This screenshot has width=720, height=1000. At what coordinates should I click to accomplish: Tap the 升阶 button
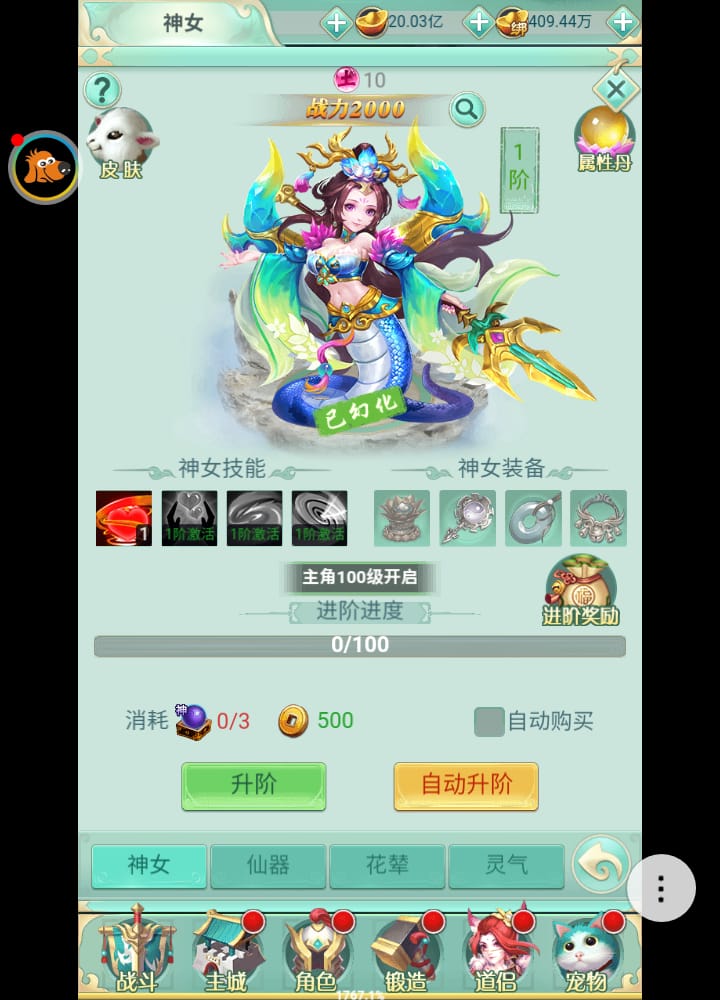[x=253, y=785]
